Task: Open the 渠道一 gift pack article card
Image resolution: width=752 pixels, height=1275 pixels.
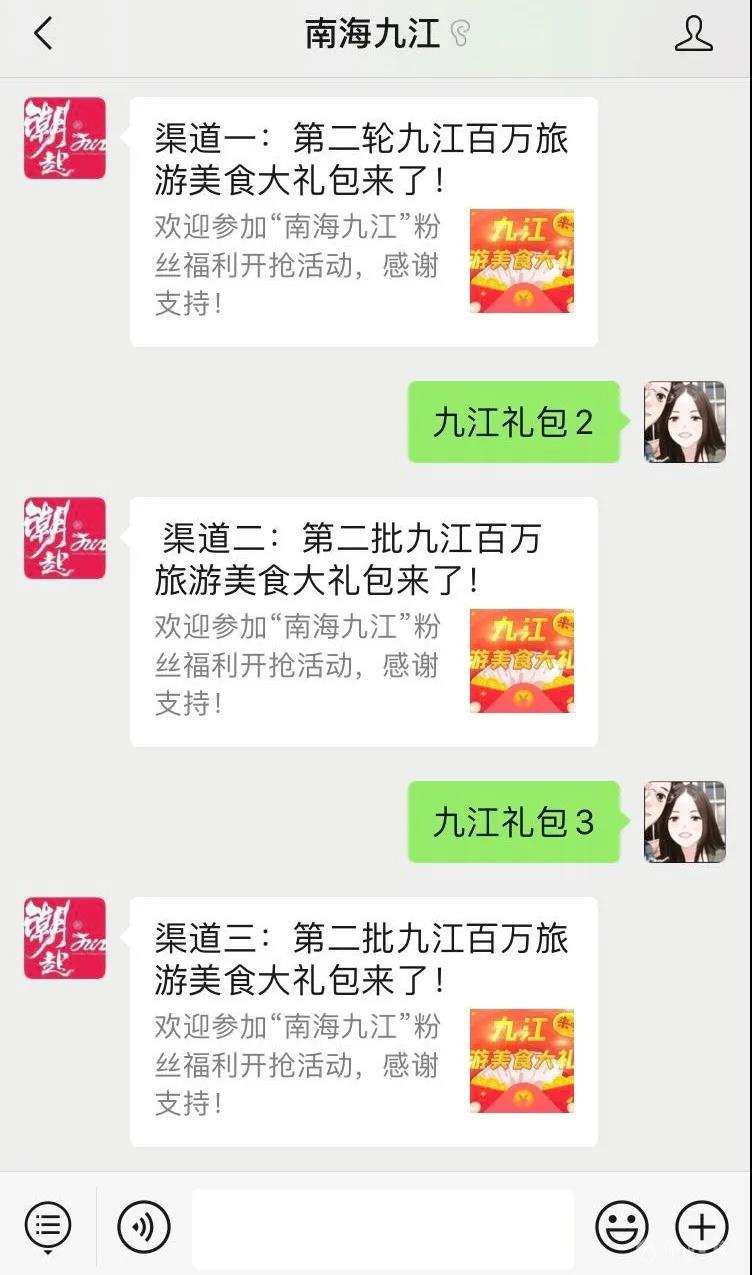Action: pyautogui.click(x=364, y=222)
